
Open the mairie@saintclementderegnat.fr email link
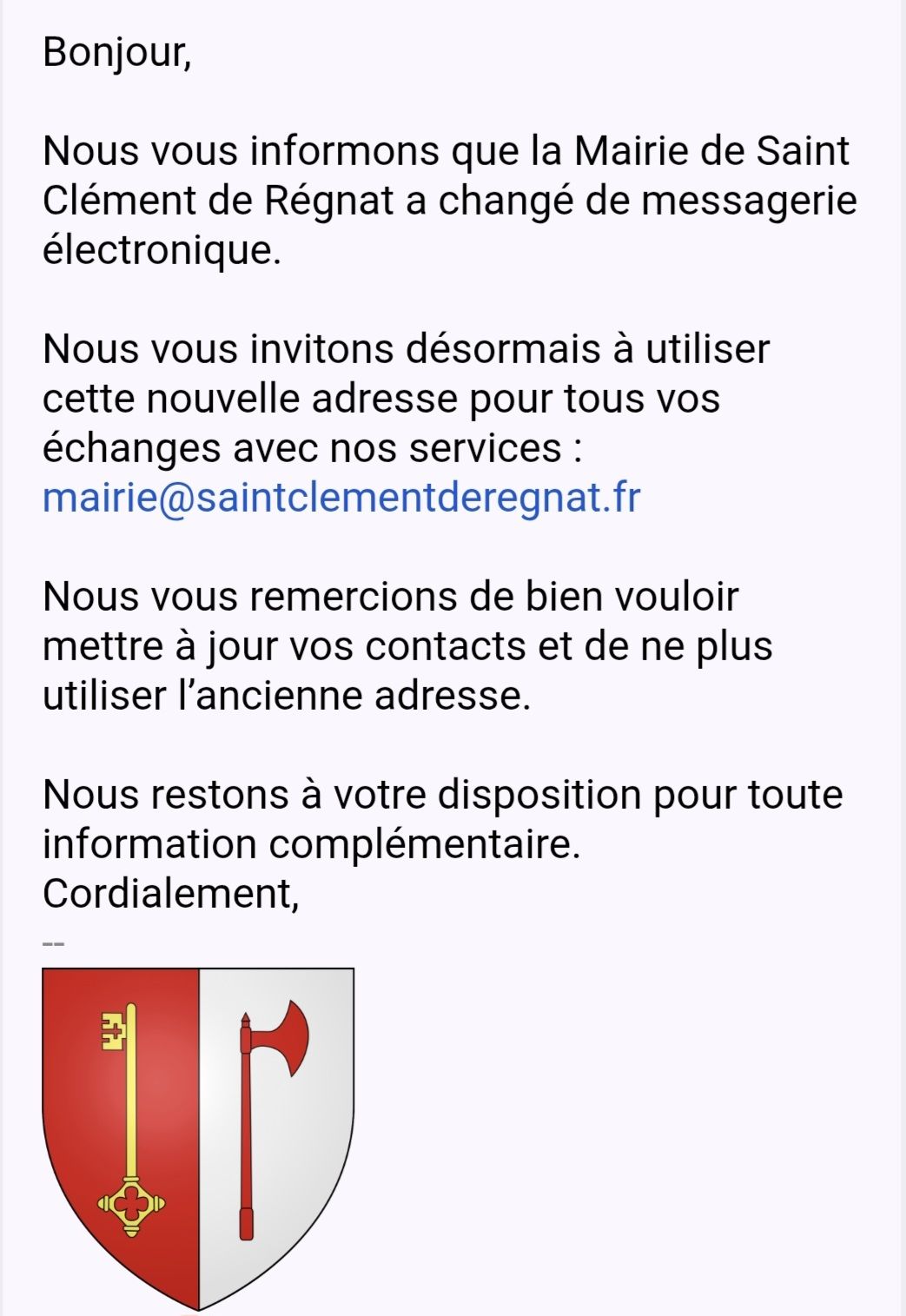point(341,499)
